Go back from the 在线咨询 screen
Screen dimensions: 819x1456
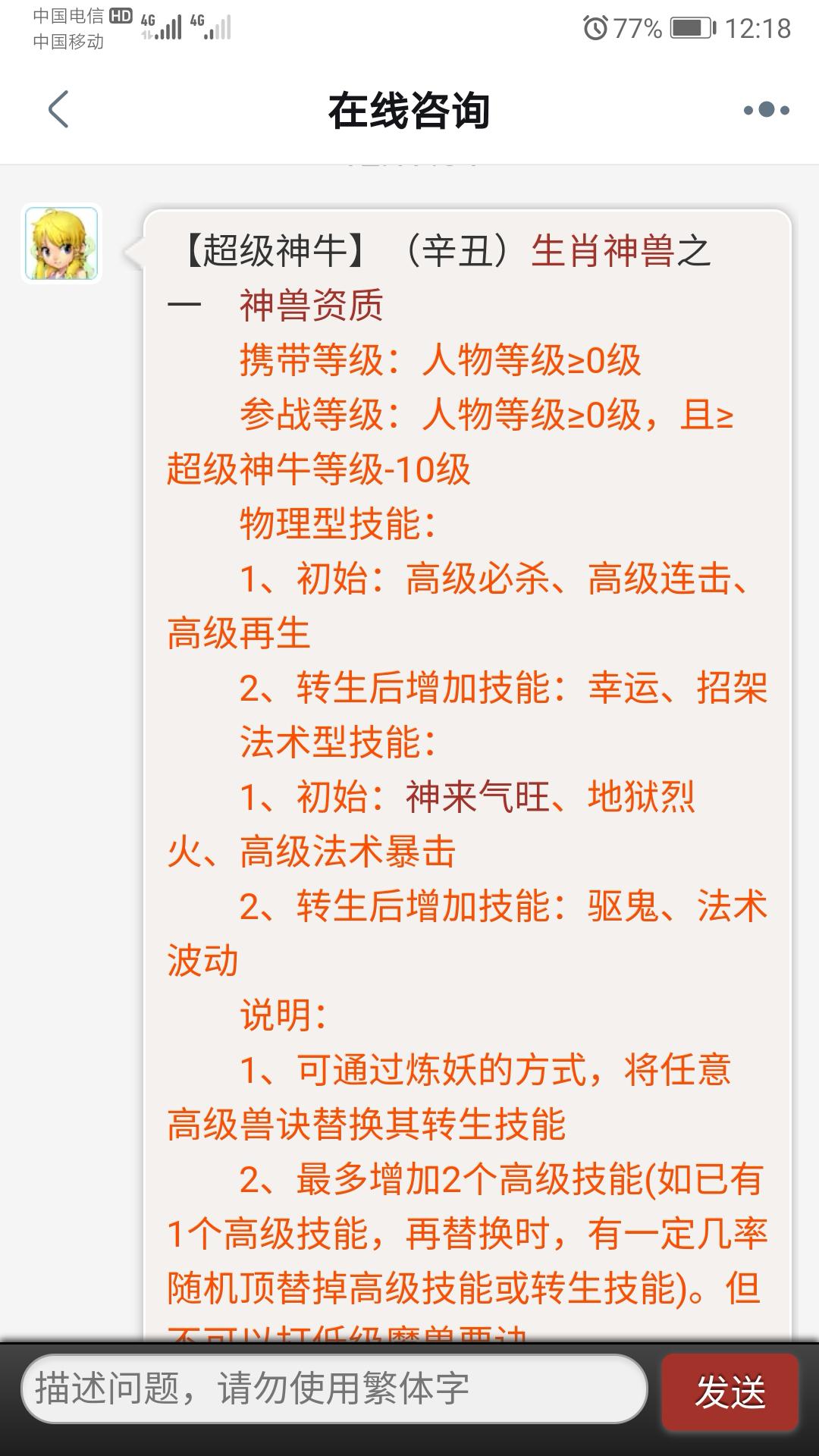(x=58, y=110)
